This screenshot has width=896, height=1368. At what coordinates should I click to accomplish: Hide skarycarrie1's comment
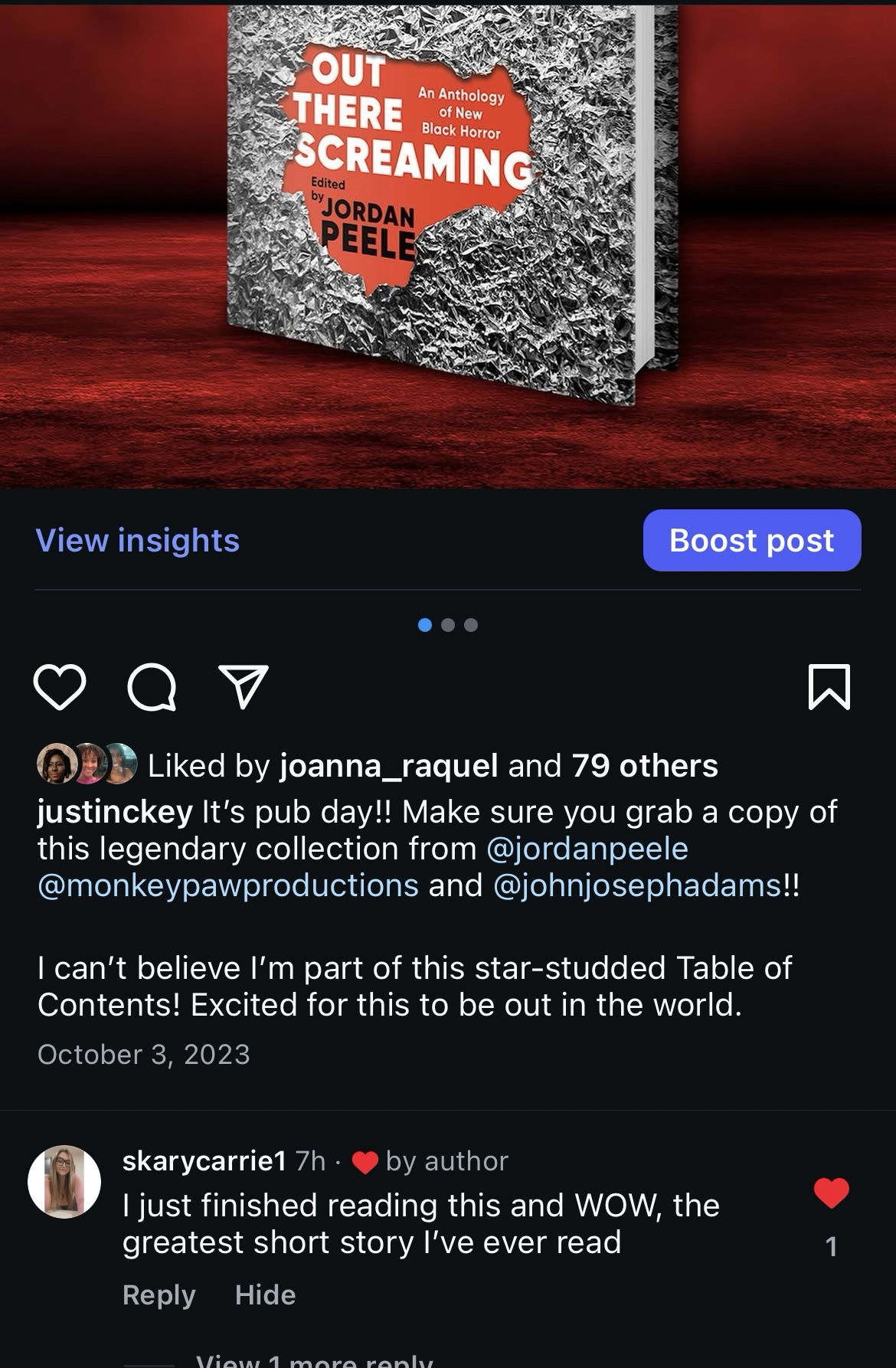tap(265, 1295)
